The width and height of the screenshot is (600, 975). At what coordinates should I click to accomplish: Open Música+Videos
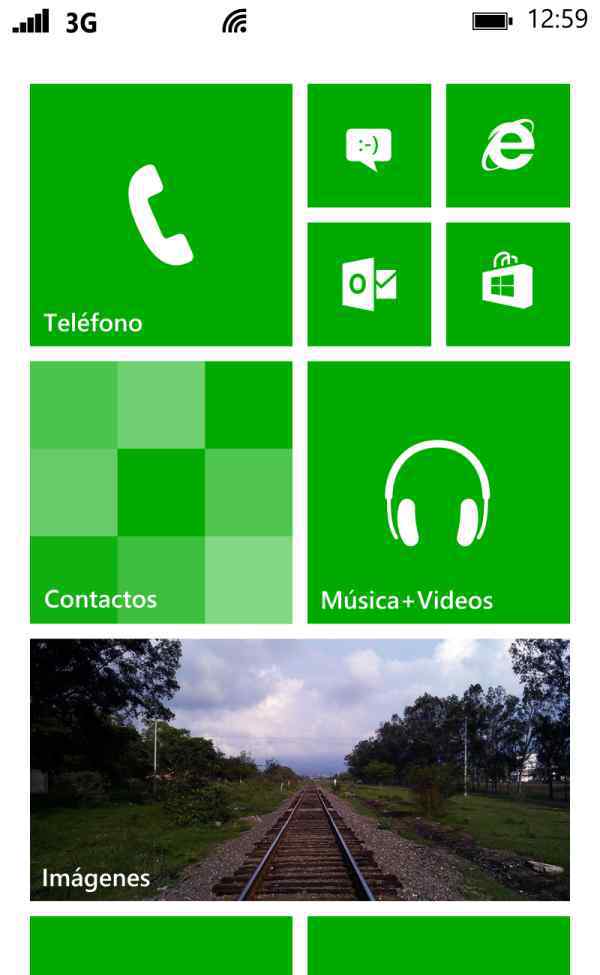(x=439, y=492)
